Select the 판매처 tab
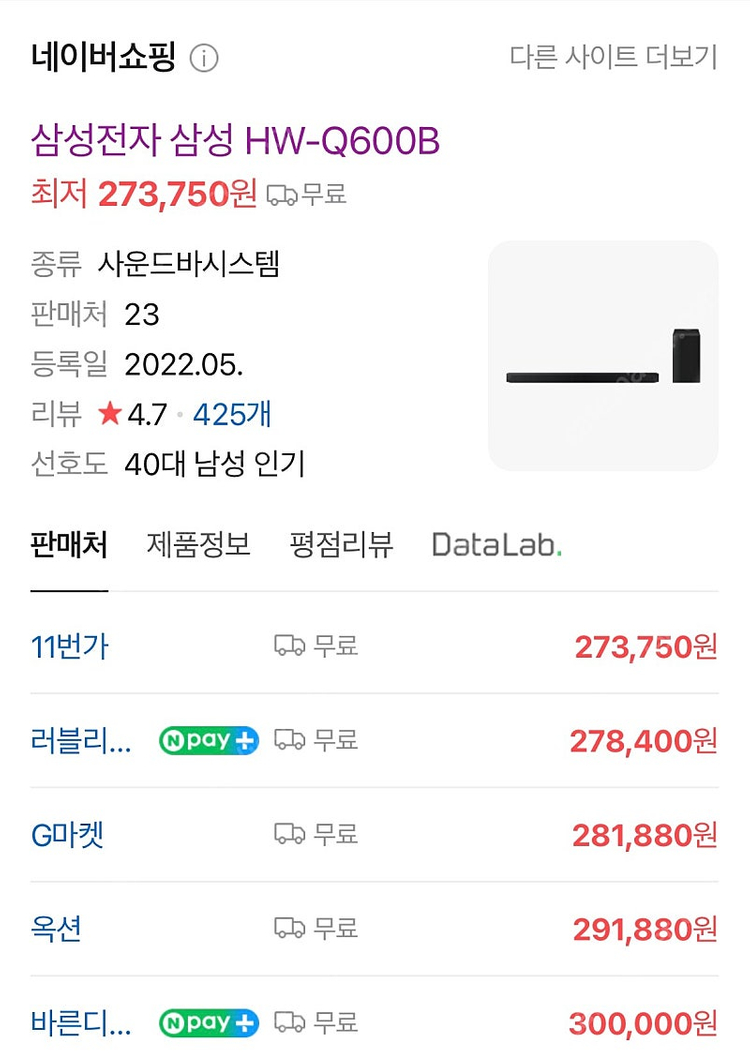This screenshot has width=750, height=1053. [x=68, y=546]
